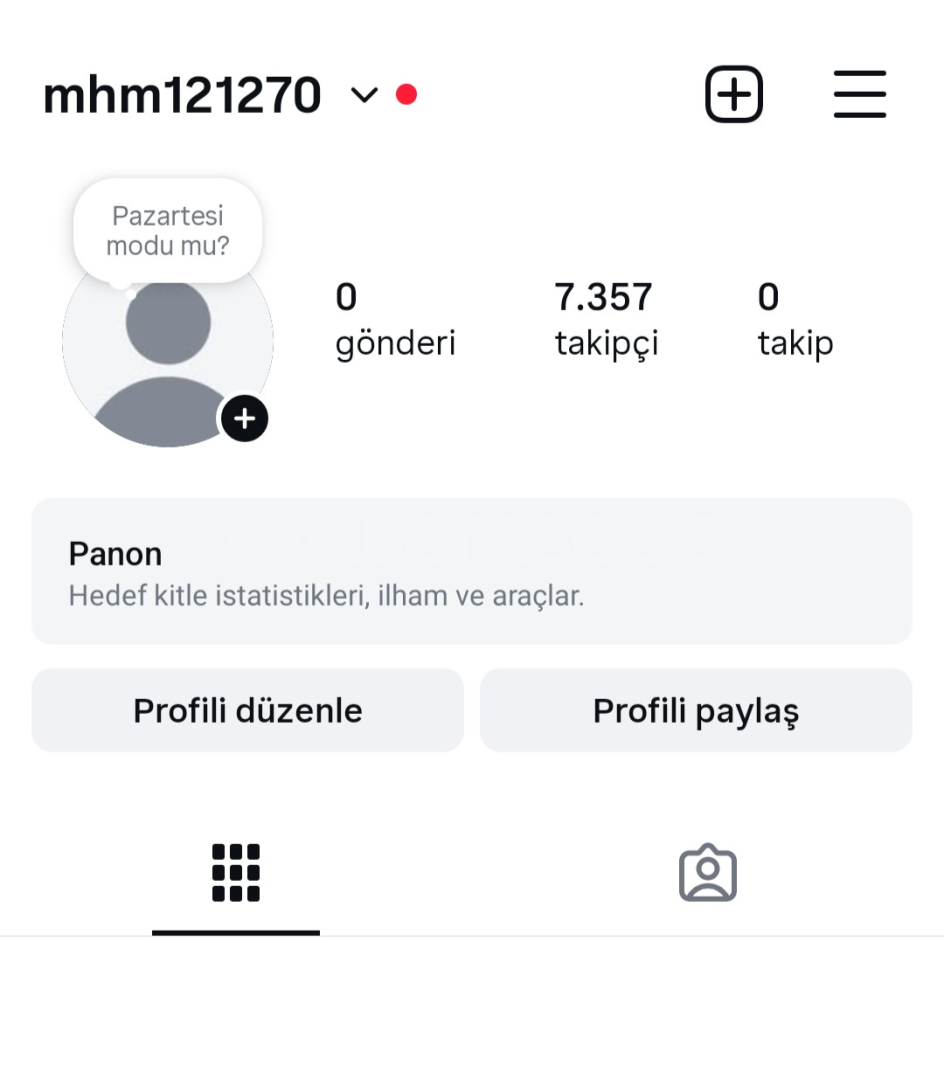Open the takip following list

point(795,319)
